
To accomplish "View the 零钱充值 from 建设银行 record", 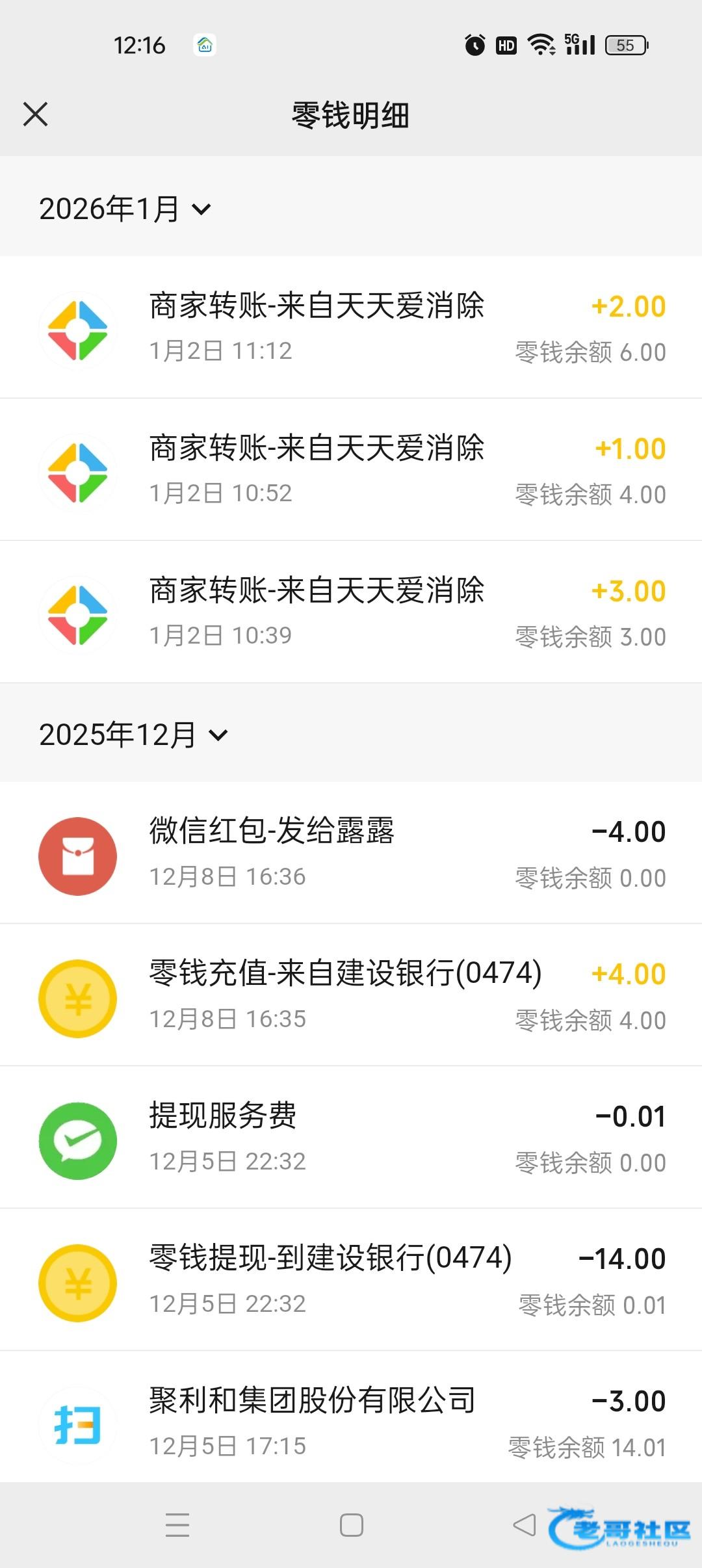I will click(351, 995).
